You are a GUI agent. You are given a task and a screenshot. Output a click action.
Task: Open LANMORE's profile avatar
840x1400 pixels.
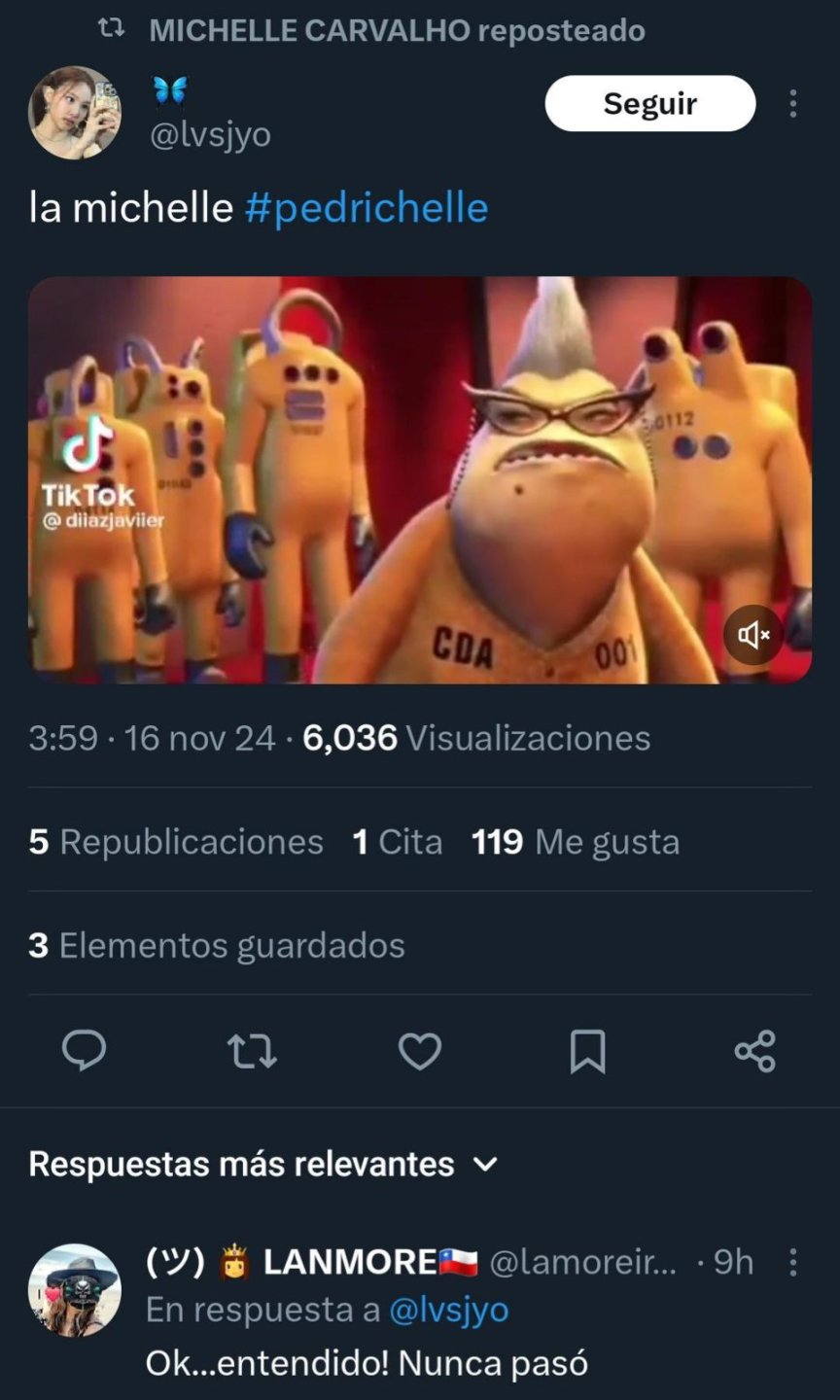pyautogui.click(x=75, y=1290)
